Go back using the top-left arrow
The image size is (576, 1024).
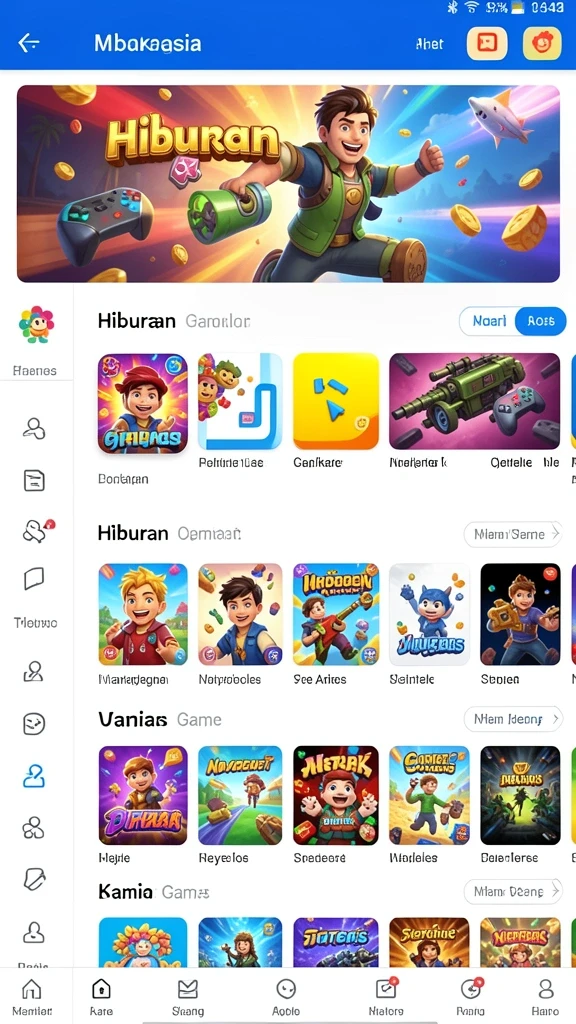click(x=29, y=43)
